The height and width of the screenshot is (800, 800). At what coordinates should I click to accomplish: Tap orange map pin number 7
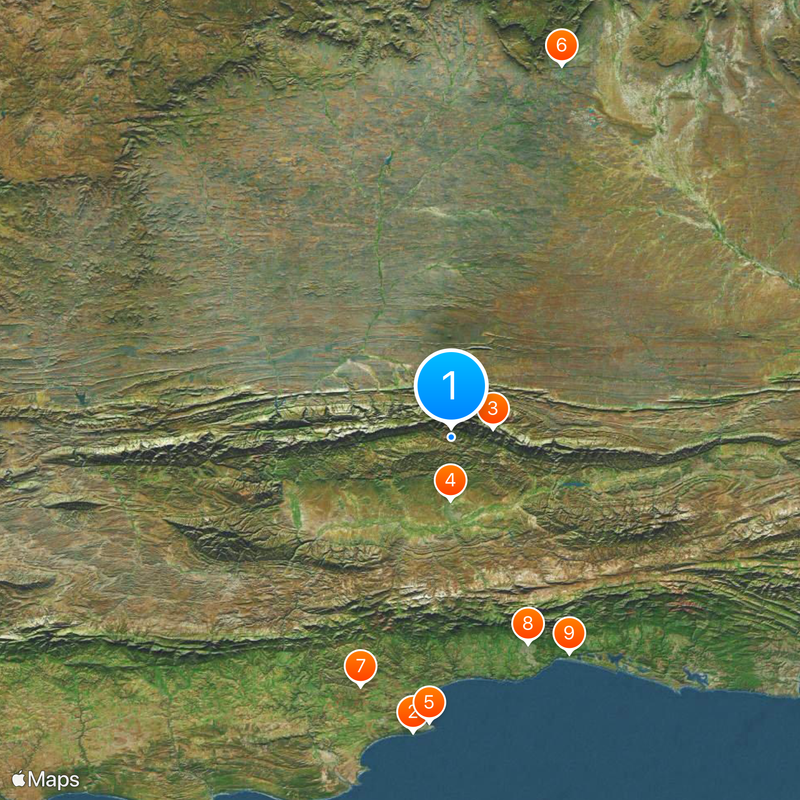coord(360,666)
